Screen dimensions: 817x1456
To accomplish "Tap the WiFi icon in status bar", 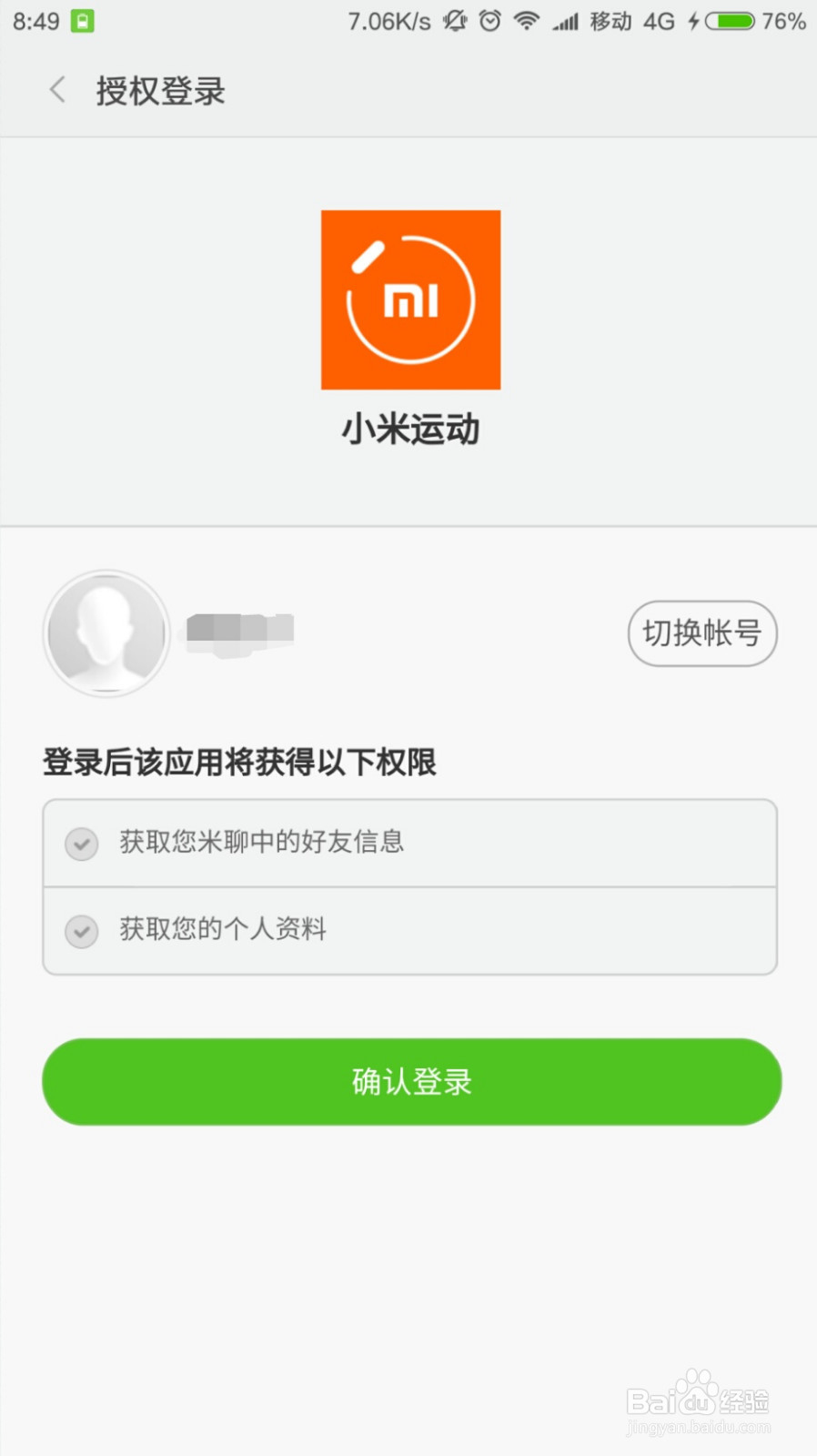I will point(526,20).
